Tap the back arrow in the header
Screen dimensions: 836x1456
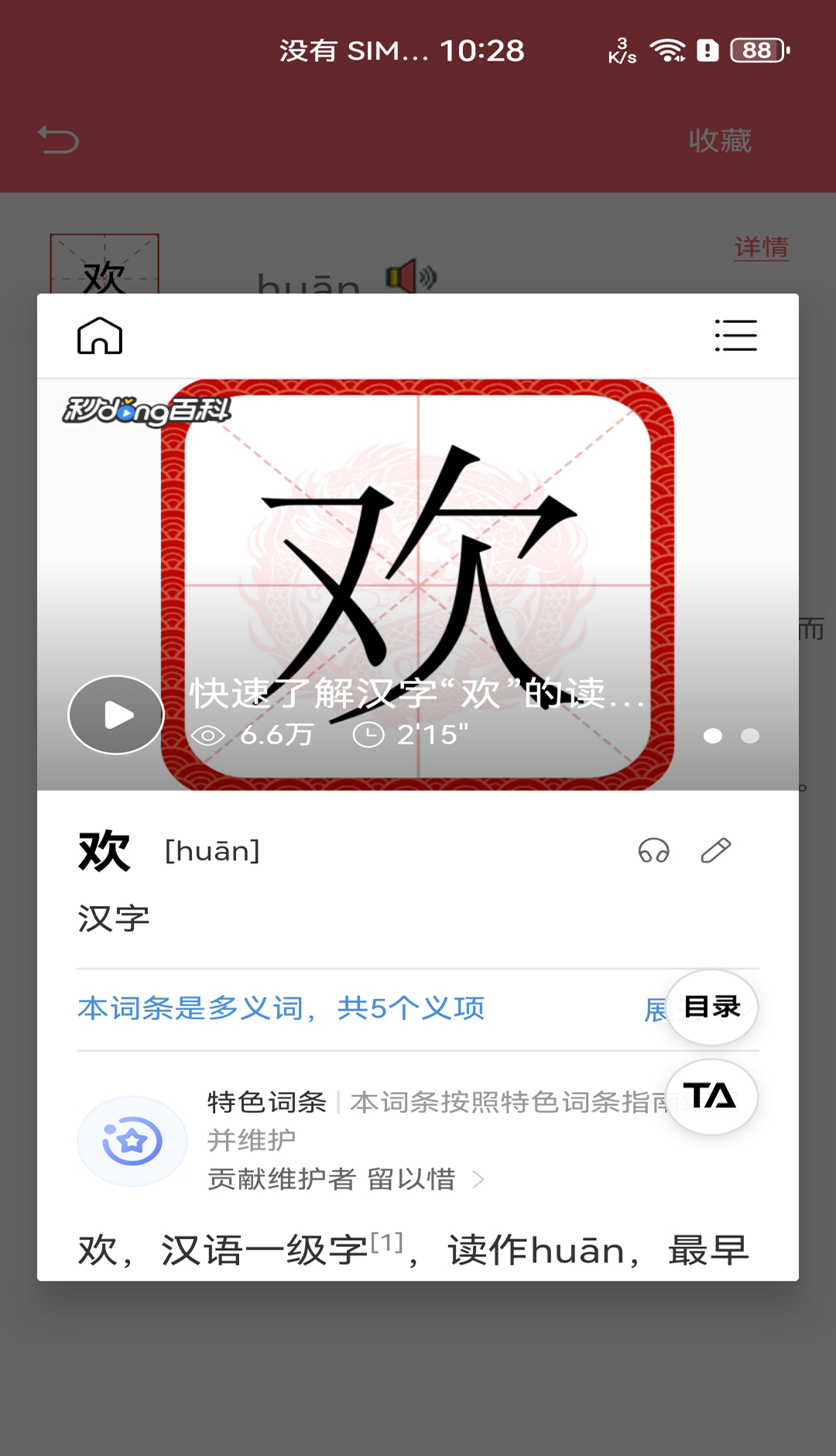(59, 139)
